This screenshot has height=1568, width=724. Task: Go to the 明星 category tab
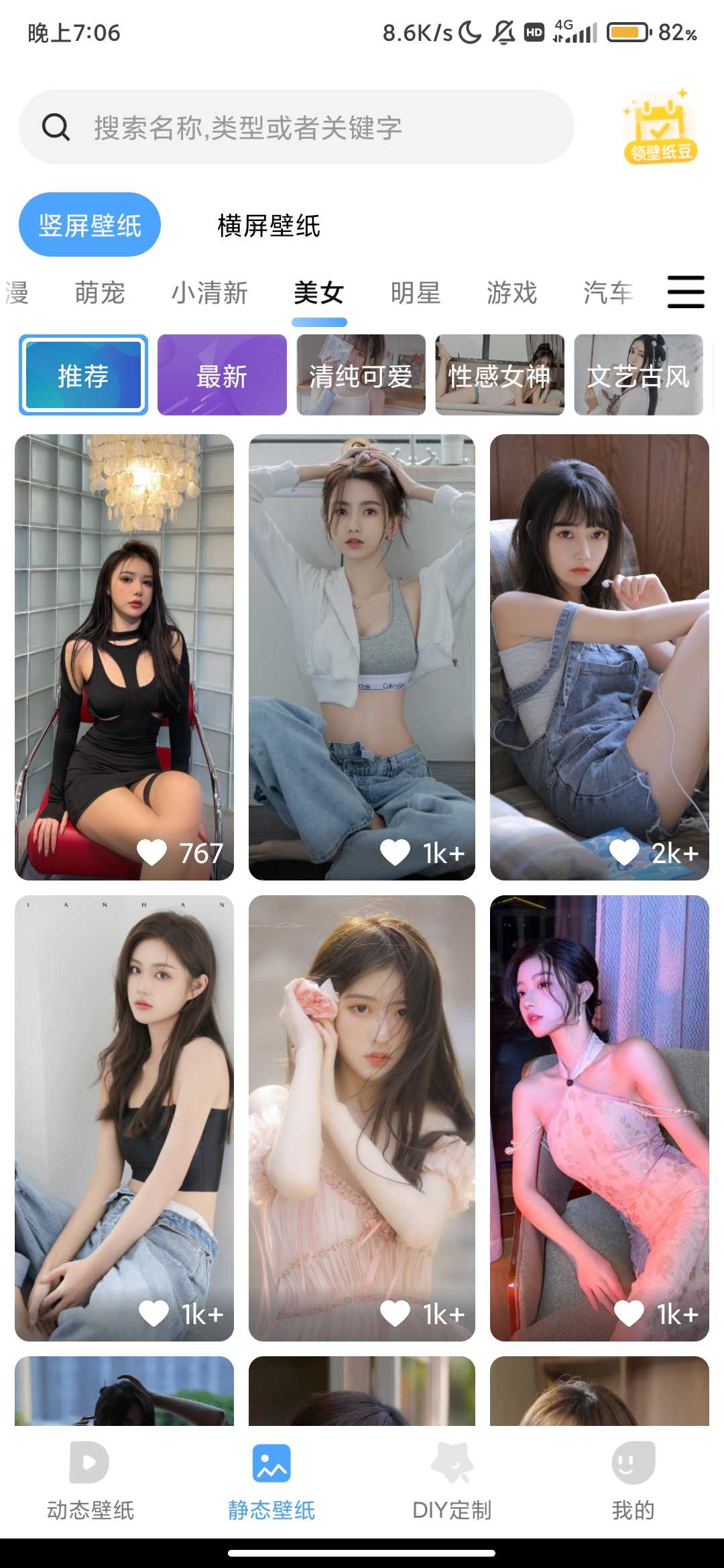pos(416,293)
